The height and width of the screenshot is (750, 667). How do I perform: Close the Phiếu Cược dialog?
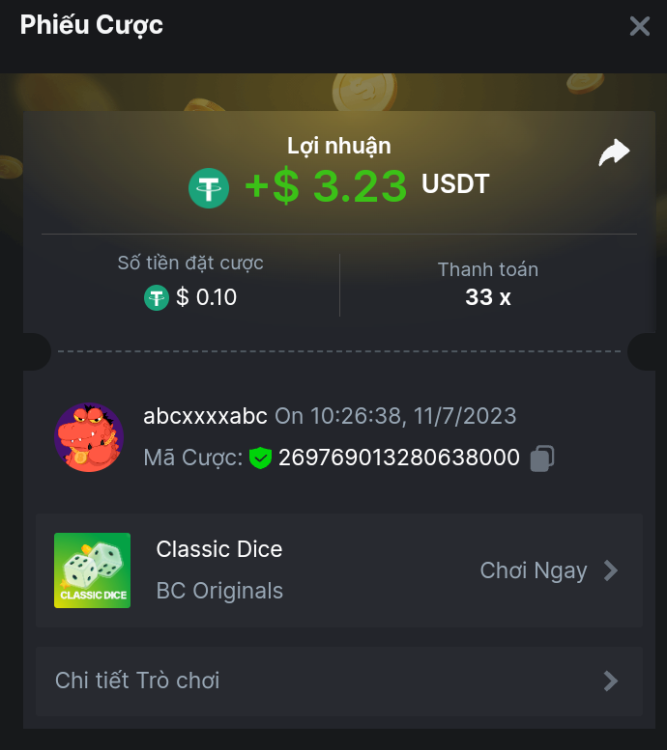639,26
